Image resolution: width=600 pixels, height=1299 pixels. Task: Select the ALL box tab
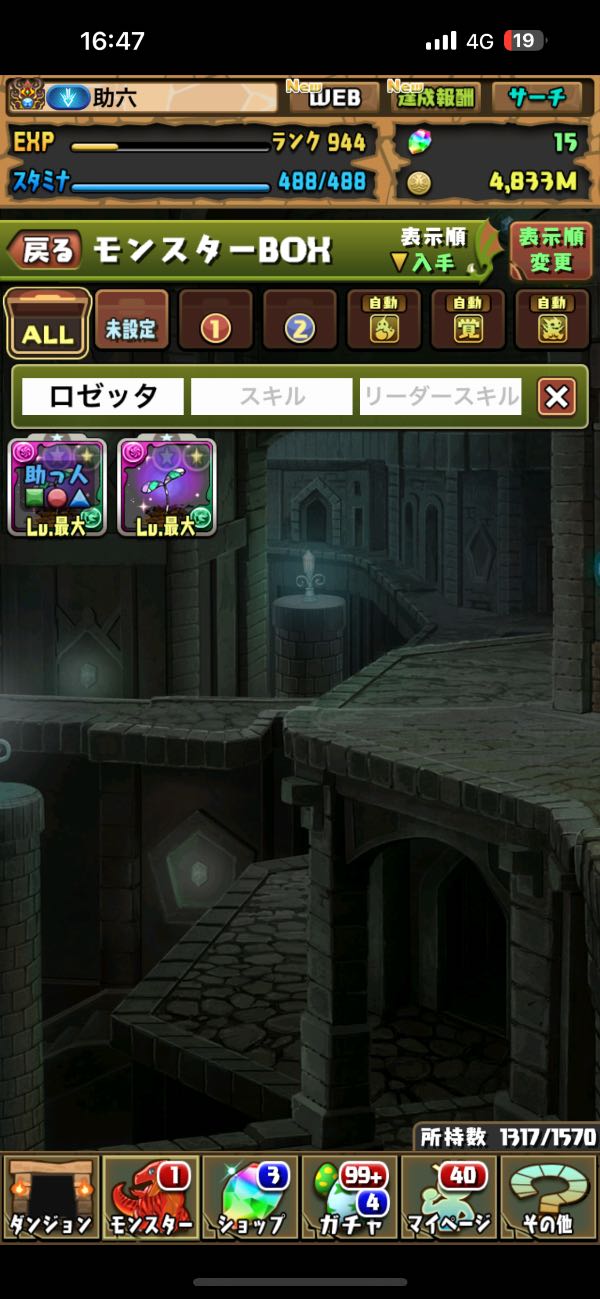(x=47, y=323)
